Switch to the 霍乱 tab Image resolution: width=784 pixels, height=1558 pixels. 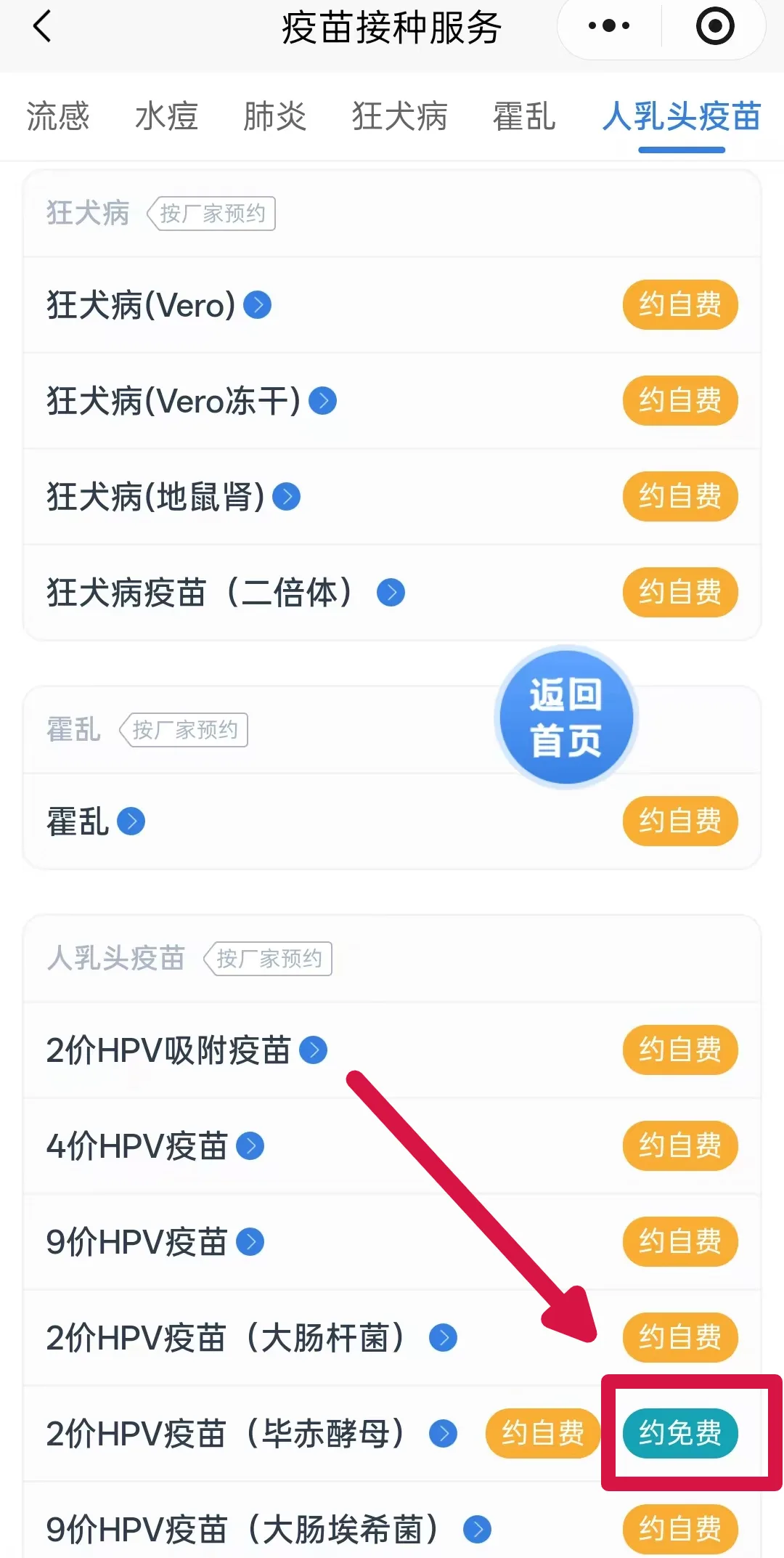pyautogui.click(x=524, y=116)
